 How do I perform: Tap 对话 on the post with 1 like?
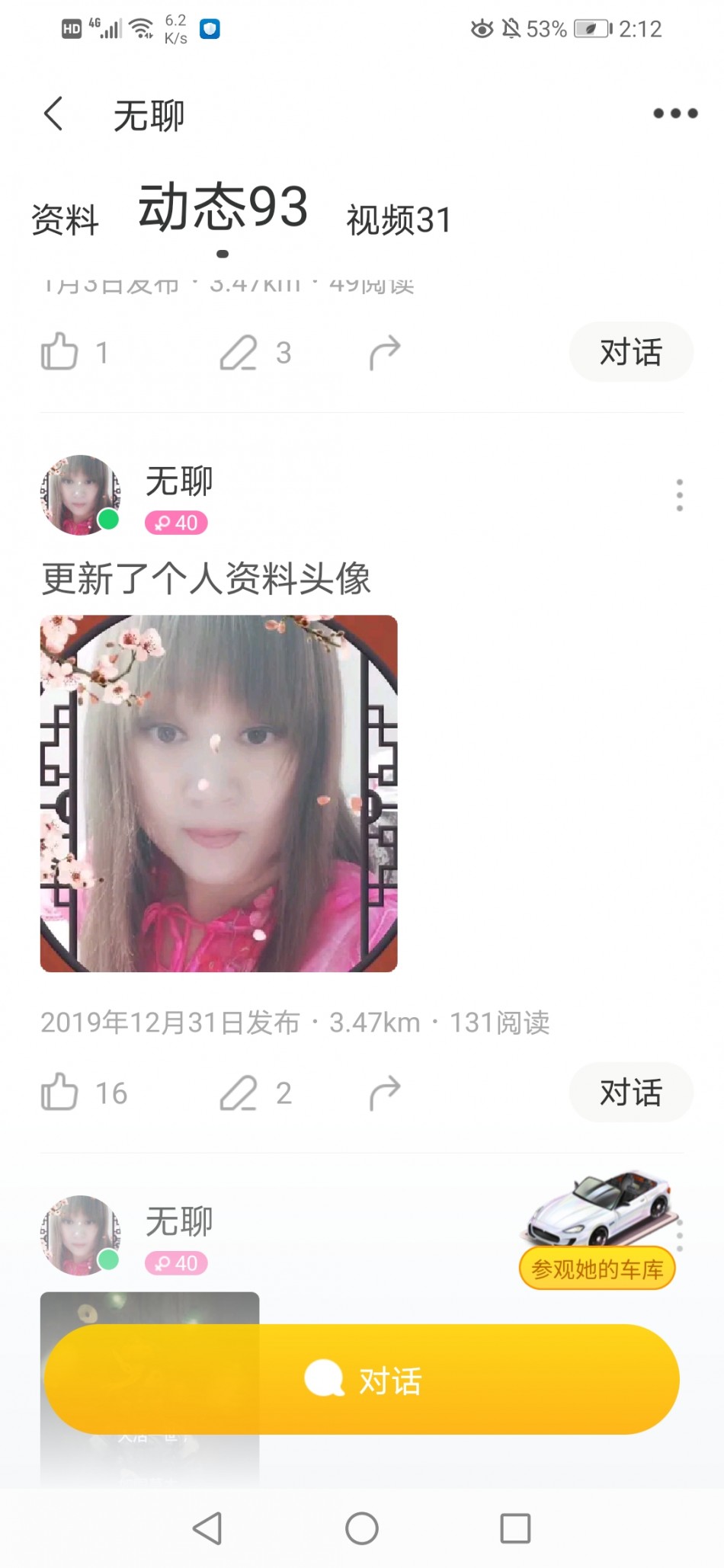pyautogui.click(x=631, y=352)
